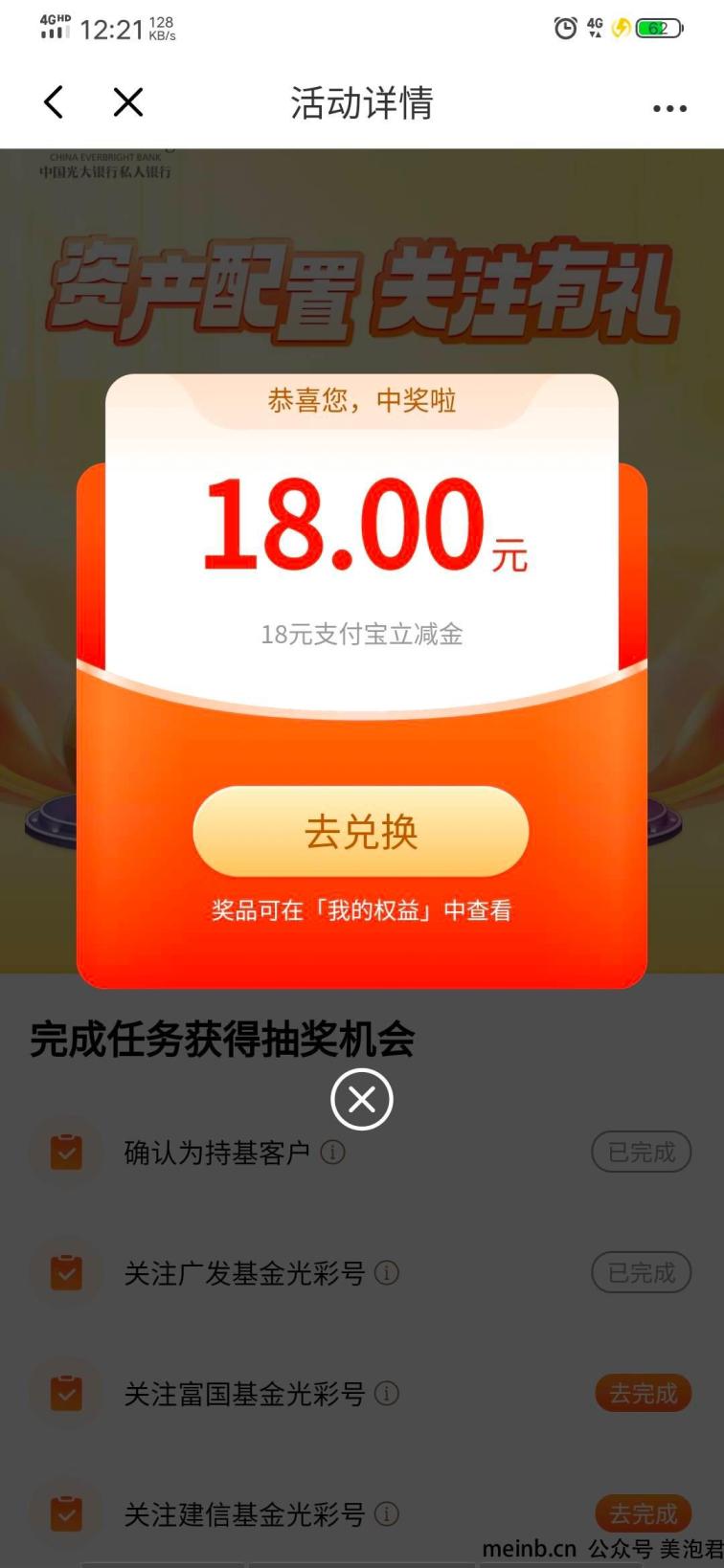Viewport: 724px width, 1568px height.
Task: Open the three-dot overflow menu
Action: pyautogui.click(x=669, y=108)
